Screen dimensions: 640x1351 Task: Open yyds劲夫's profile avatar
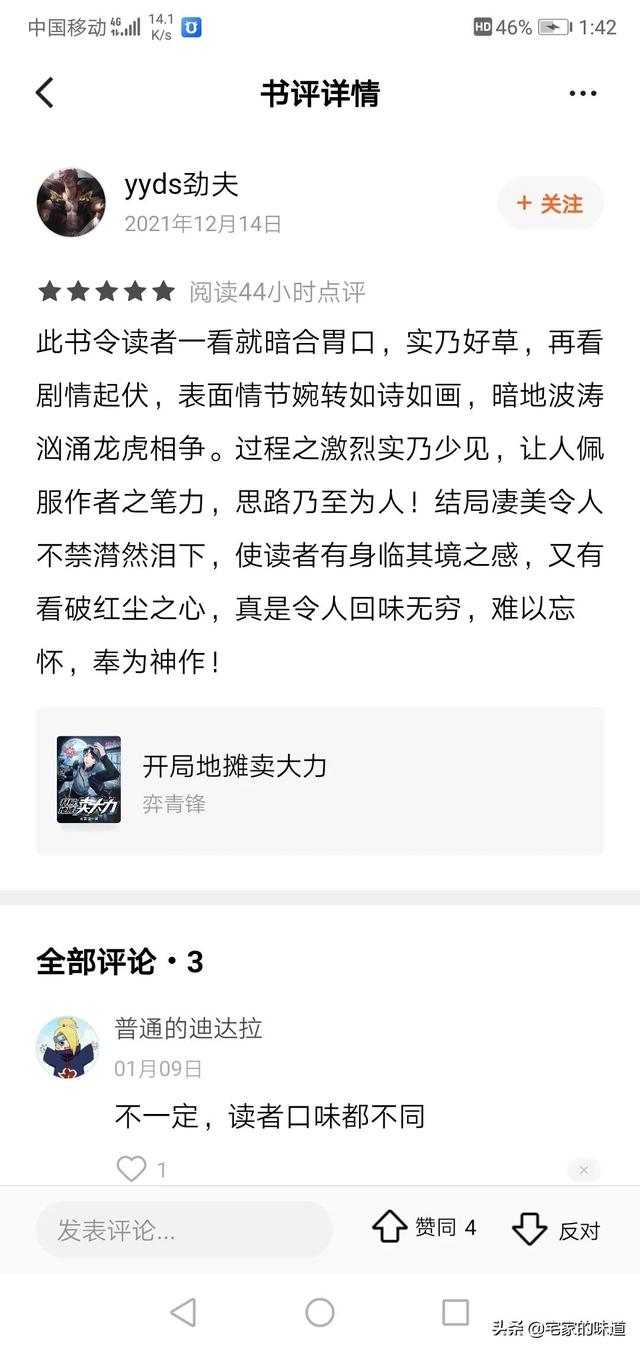point(71,202)
